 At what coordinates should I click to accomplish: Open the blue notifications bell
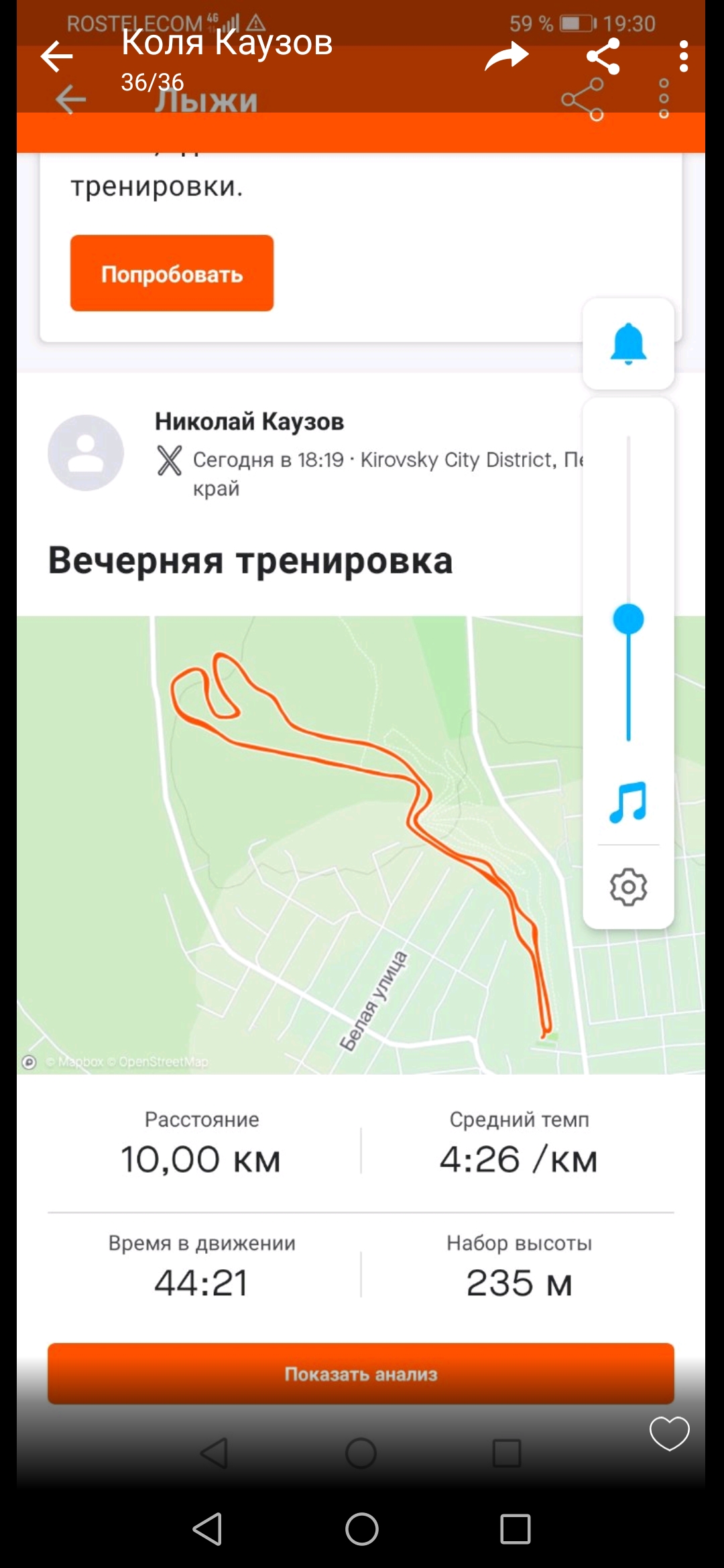pos(628,344)
